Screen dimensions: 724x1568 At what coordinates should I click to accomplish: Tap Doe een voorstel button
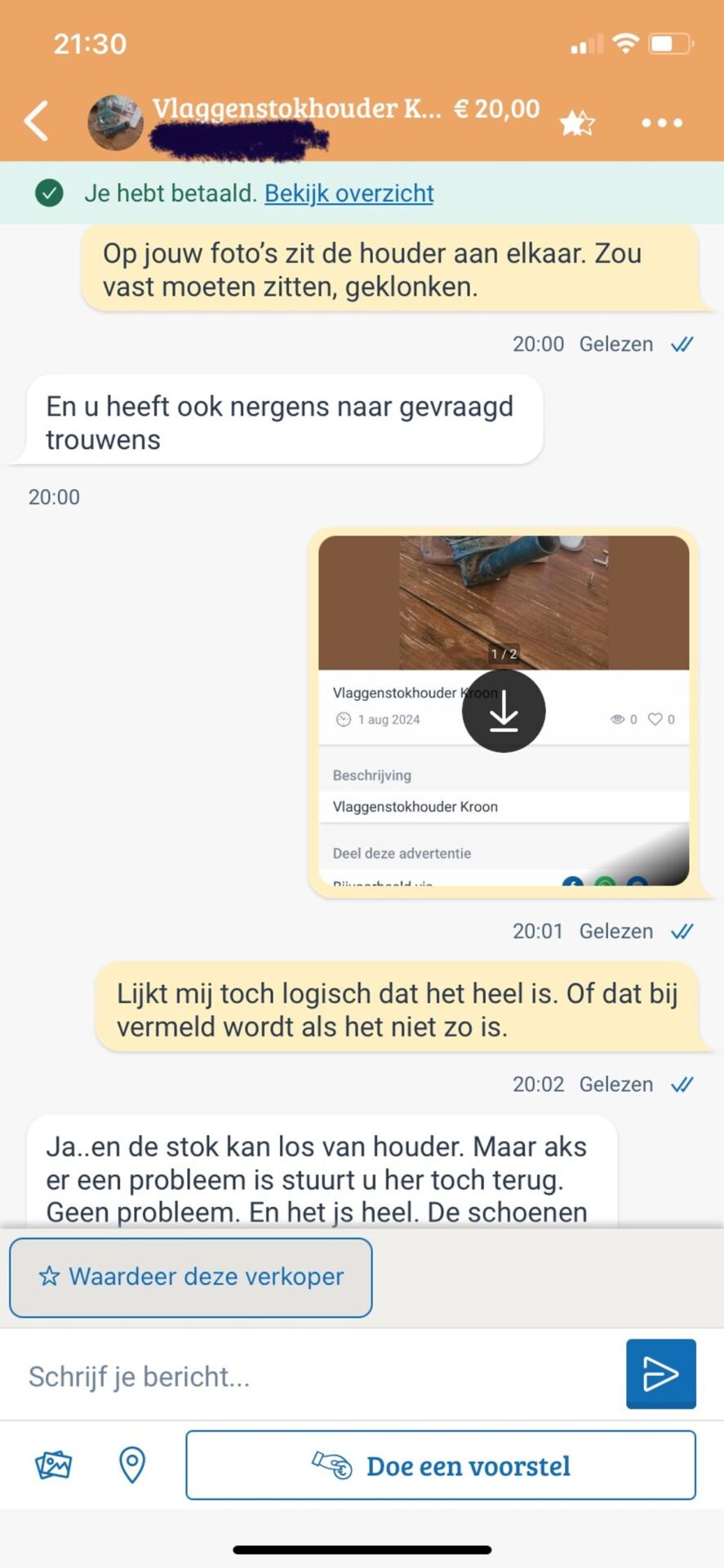point(441,1465)
